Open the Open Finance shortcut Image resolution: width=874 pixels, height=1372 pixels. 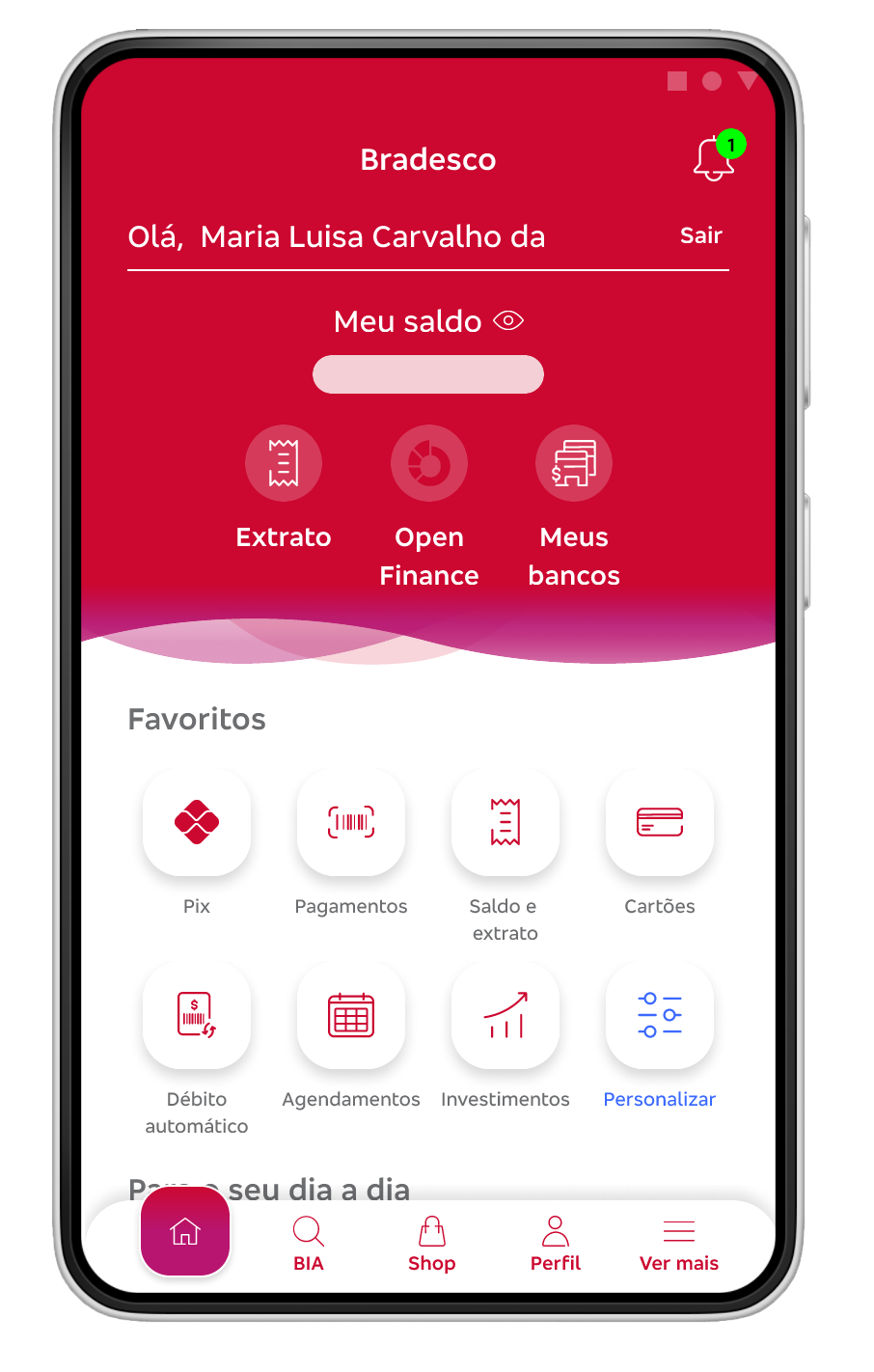coord(429,464)
